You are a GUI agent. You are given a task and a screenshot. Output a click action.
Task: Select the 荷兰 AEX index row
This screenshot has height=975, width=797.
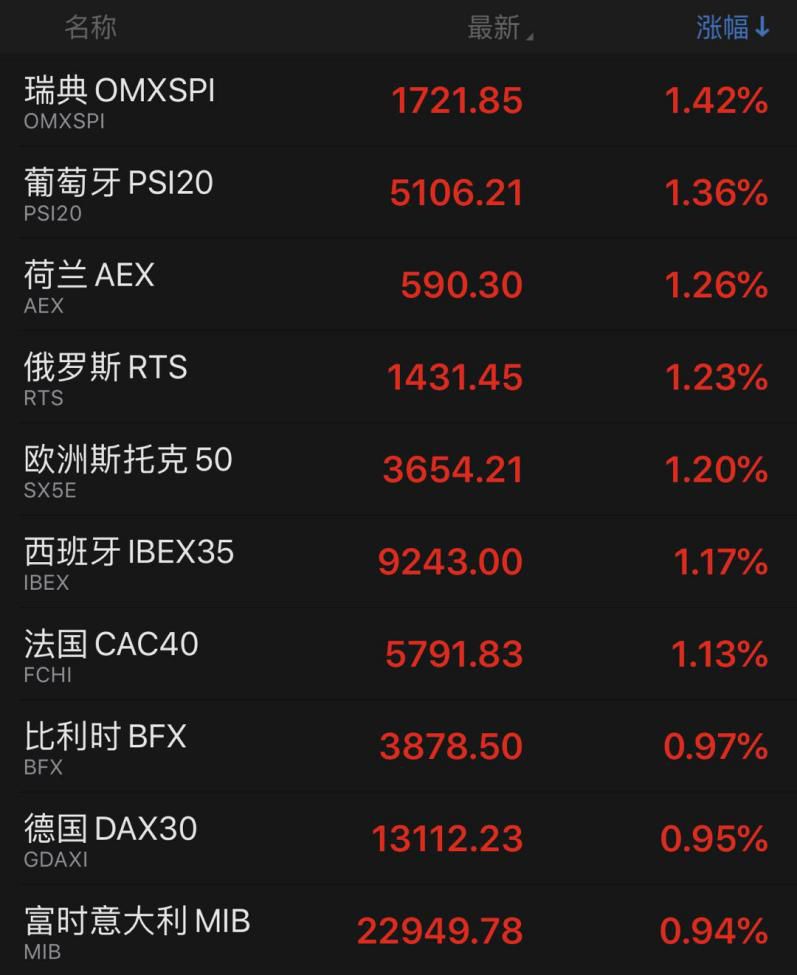[x=398, y=285]
